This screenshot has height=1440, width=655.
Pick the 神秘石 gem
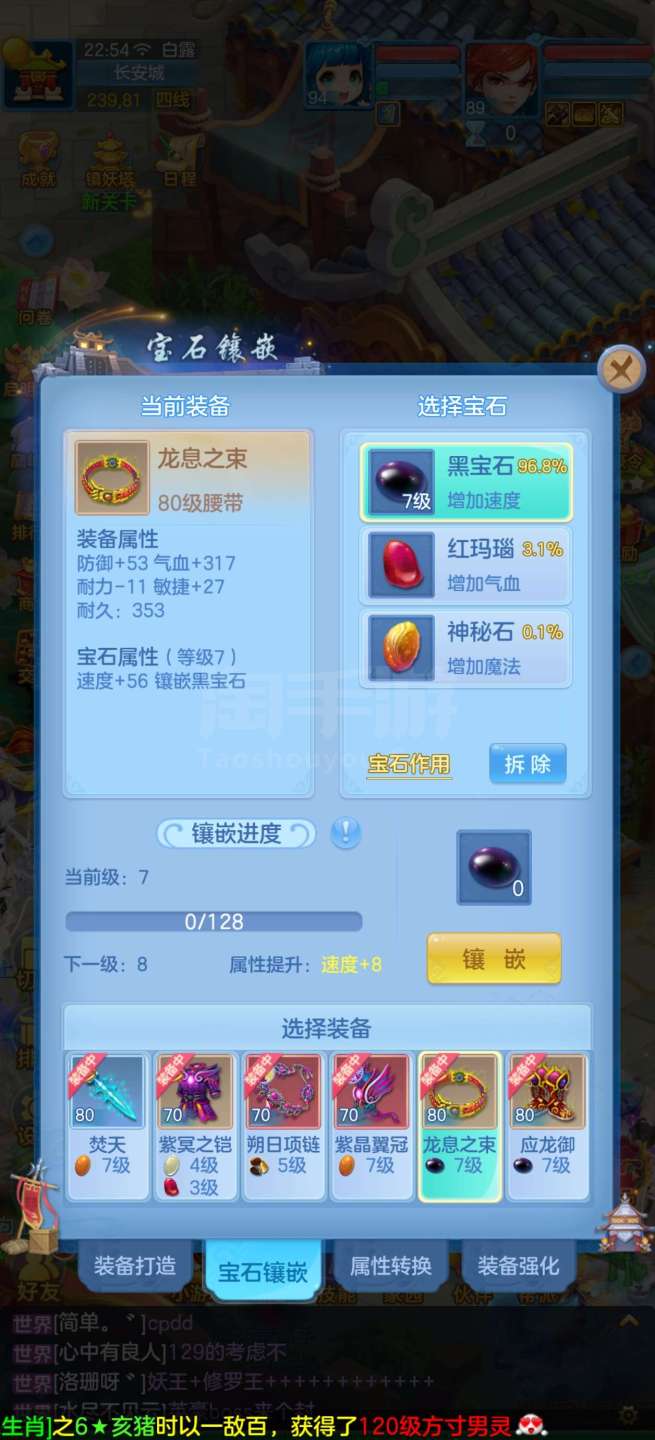coord(466,648)
